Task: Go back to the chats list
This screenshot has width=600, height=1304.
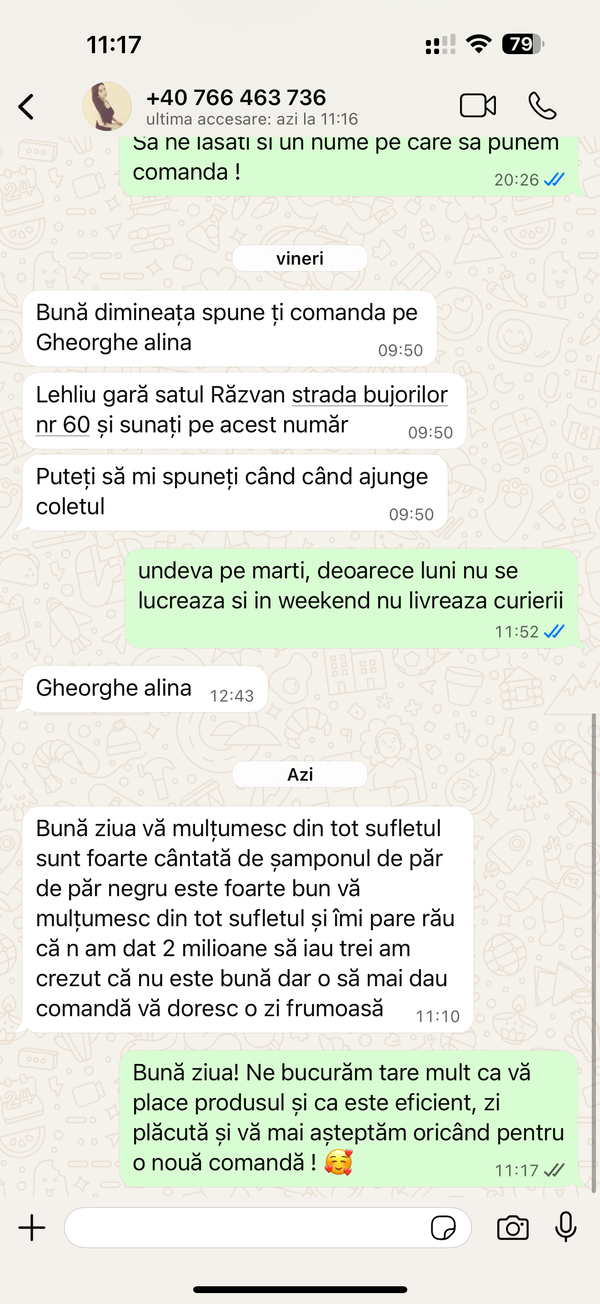Action: [27, 106]
